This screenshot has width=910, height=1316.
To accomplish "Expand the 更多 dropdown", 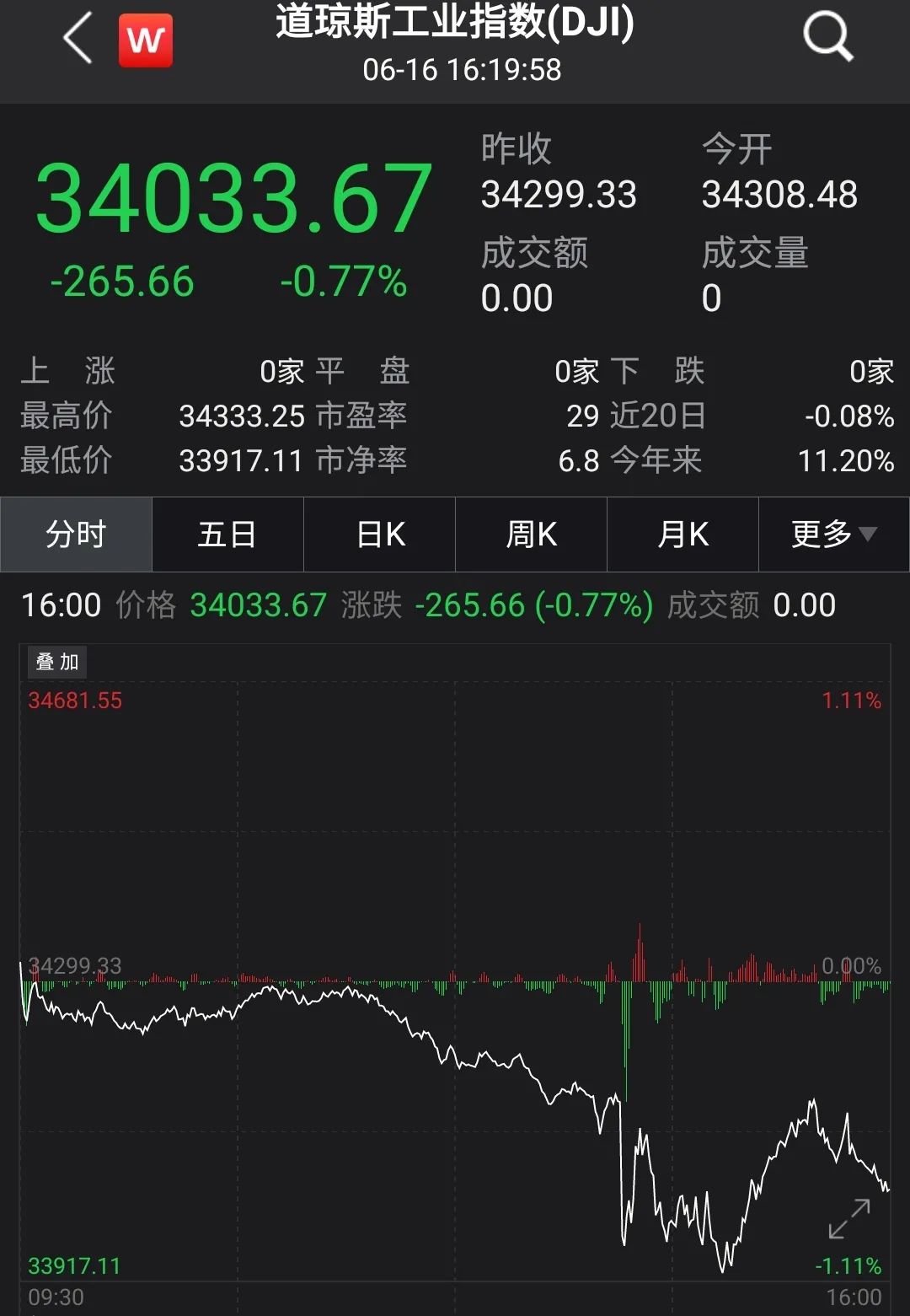I will coord(833,534).
